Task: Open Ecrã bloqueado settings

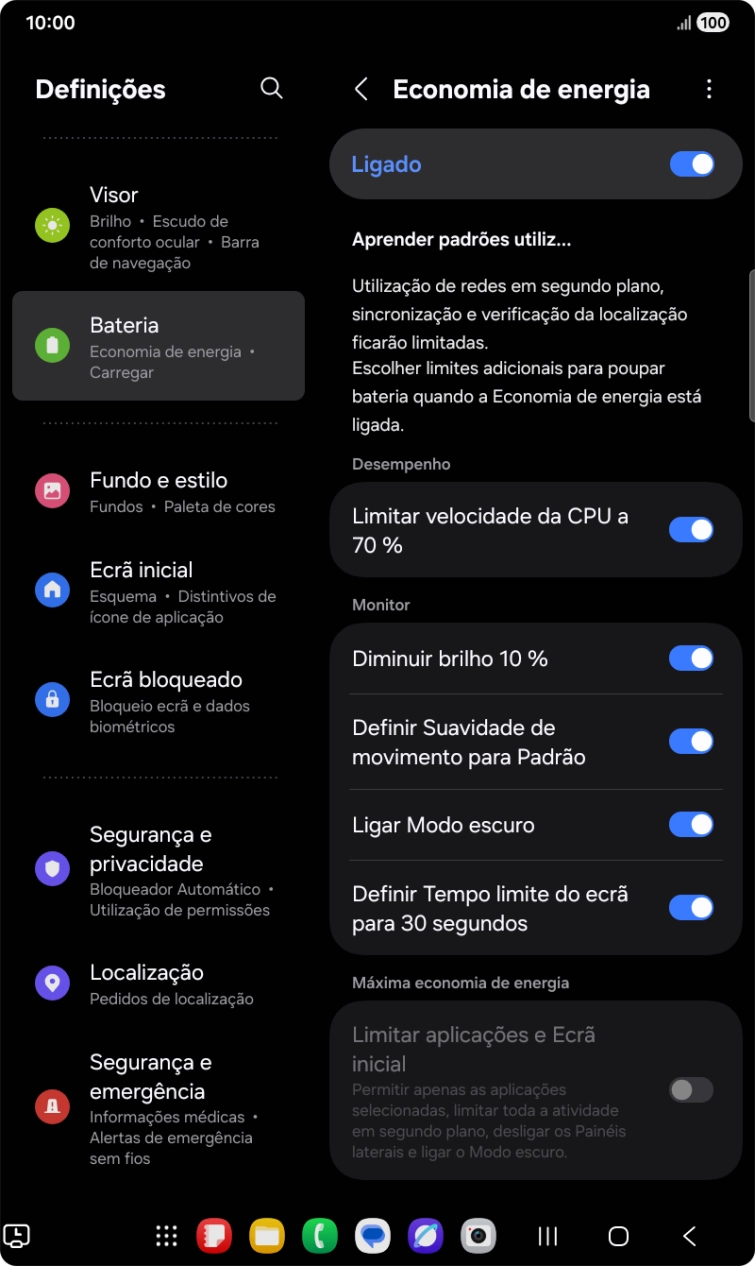Action: point(158,701)
